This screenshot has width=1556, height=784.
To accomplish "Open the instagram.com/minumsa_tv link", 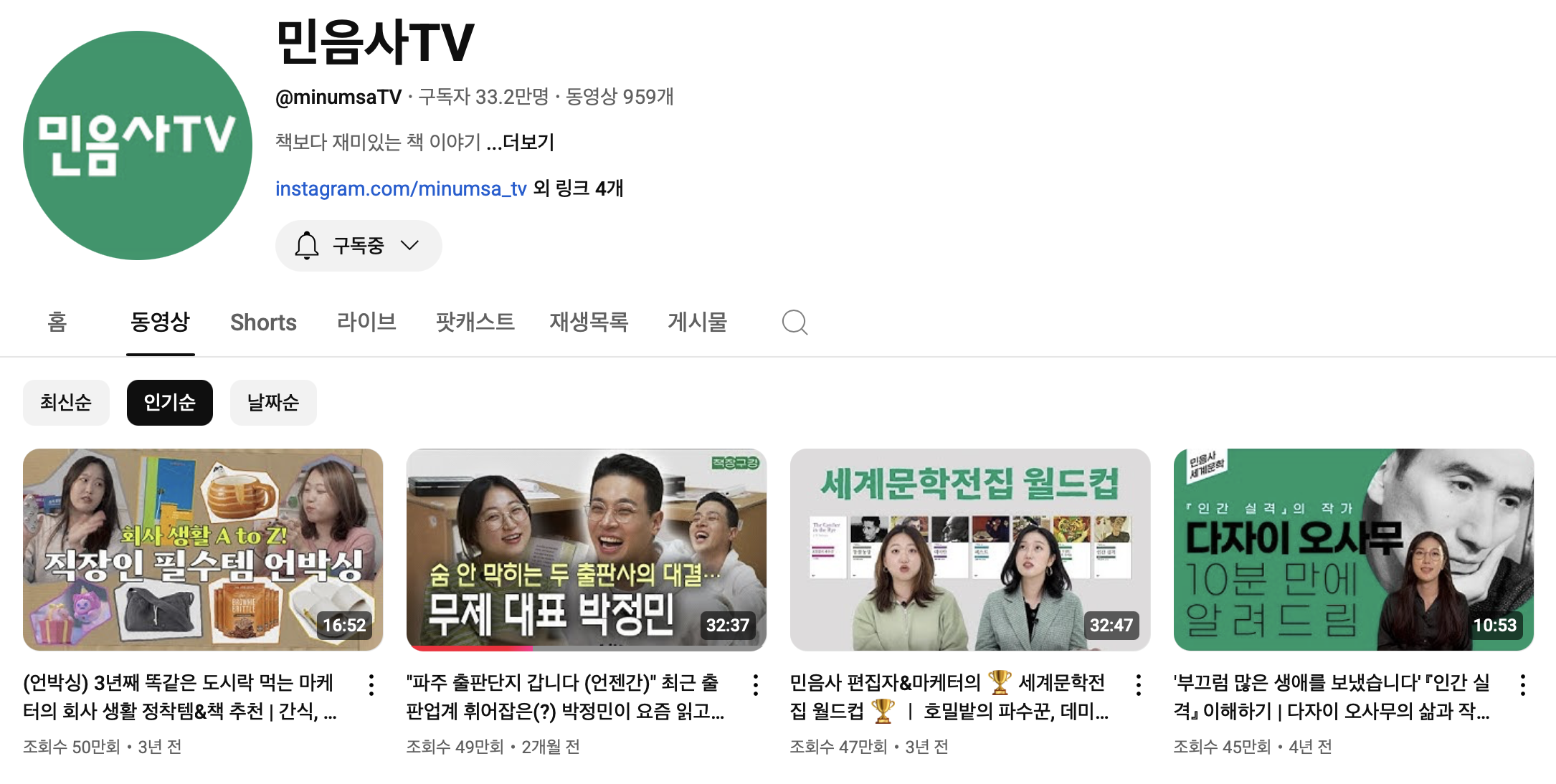I will click(401, 188).
